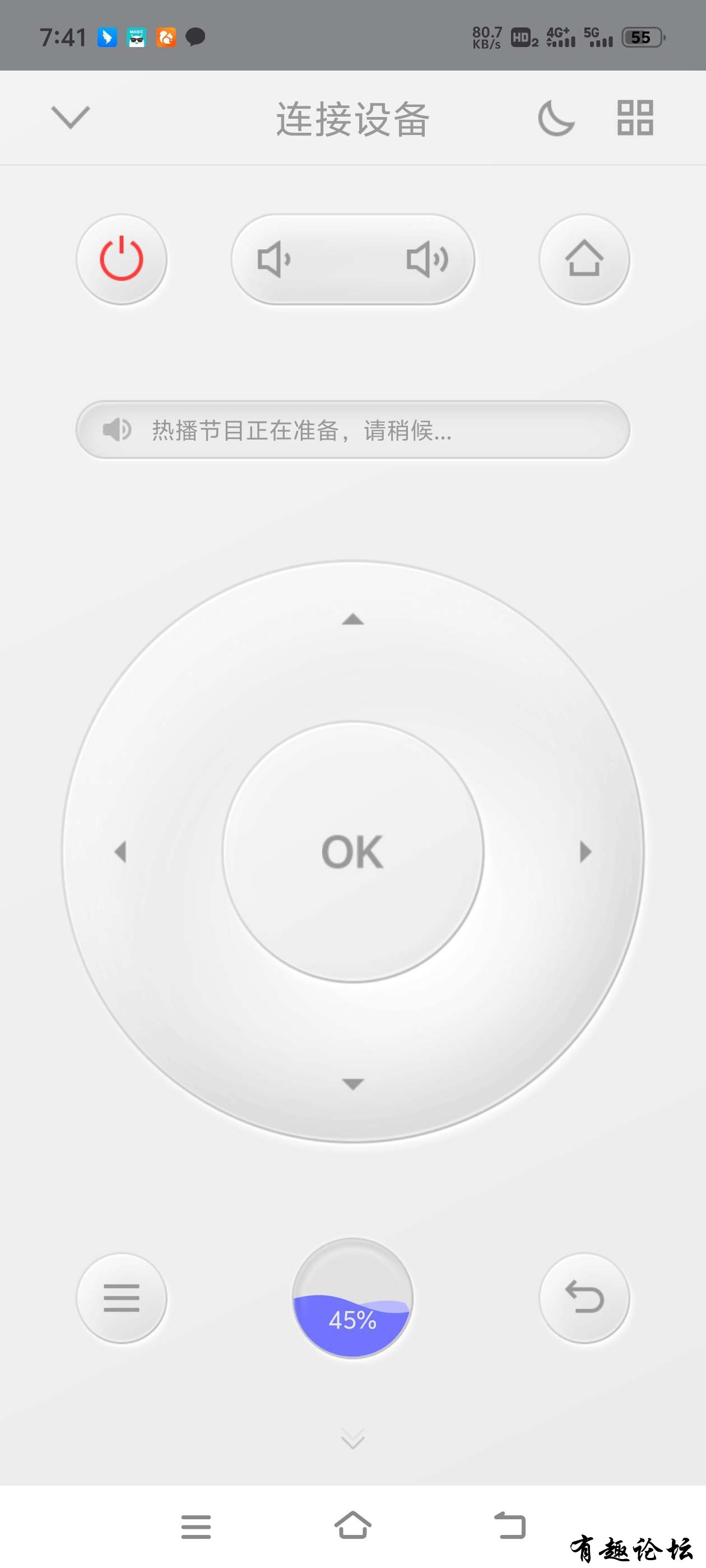Tap the 热播节目 voice prompt bar

point(352,430)
